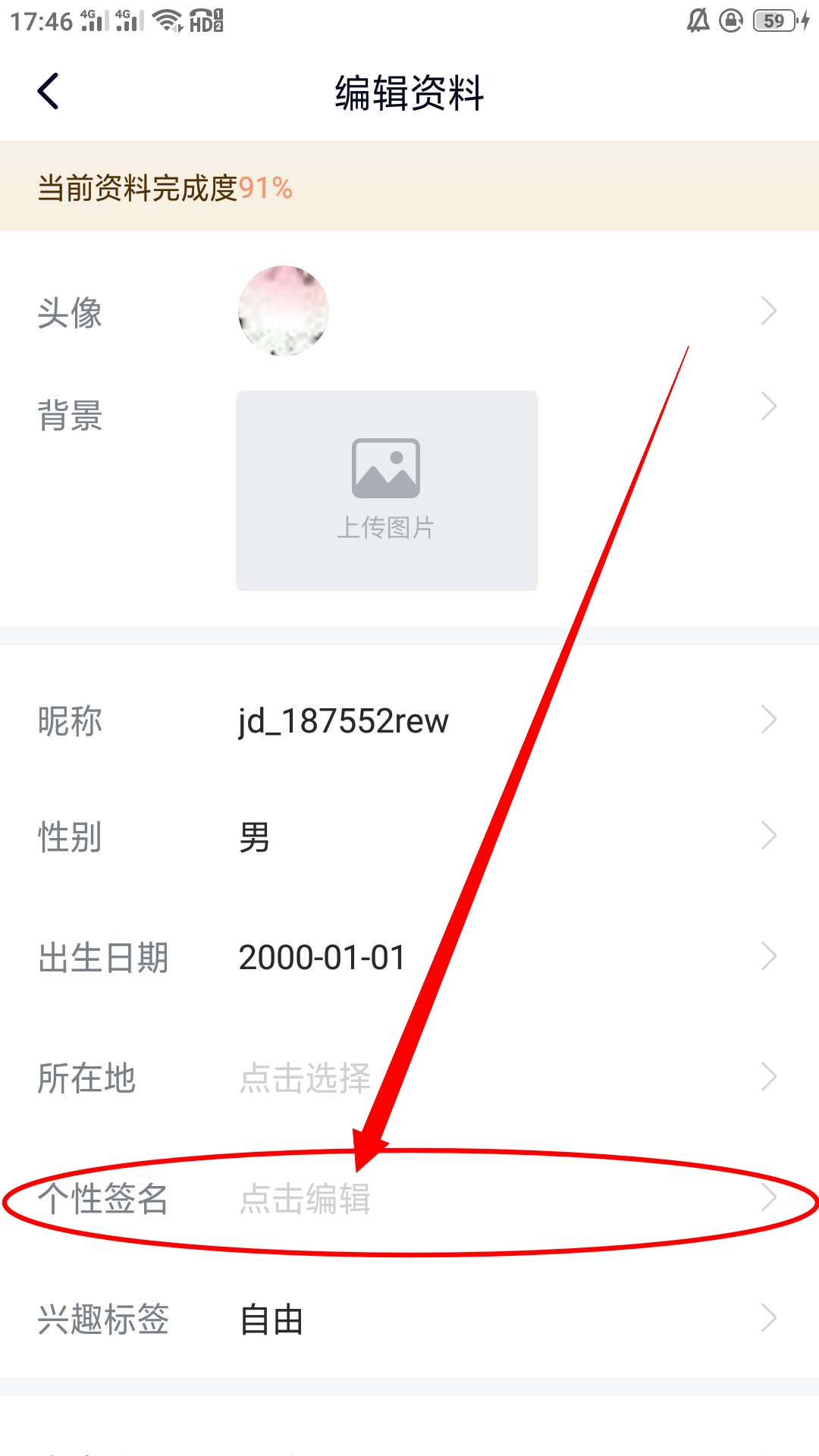Screen dimensions: 819x1456
Task: Go back from 编辑资料 page
Action: (x=49, y=92)
